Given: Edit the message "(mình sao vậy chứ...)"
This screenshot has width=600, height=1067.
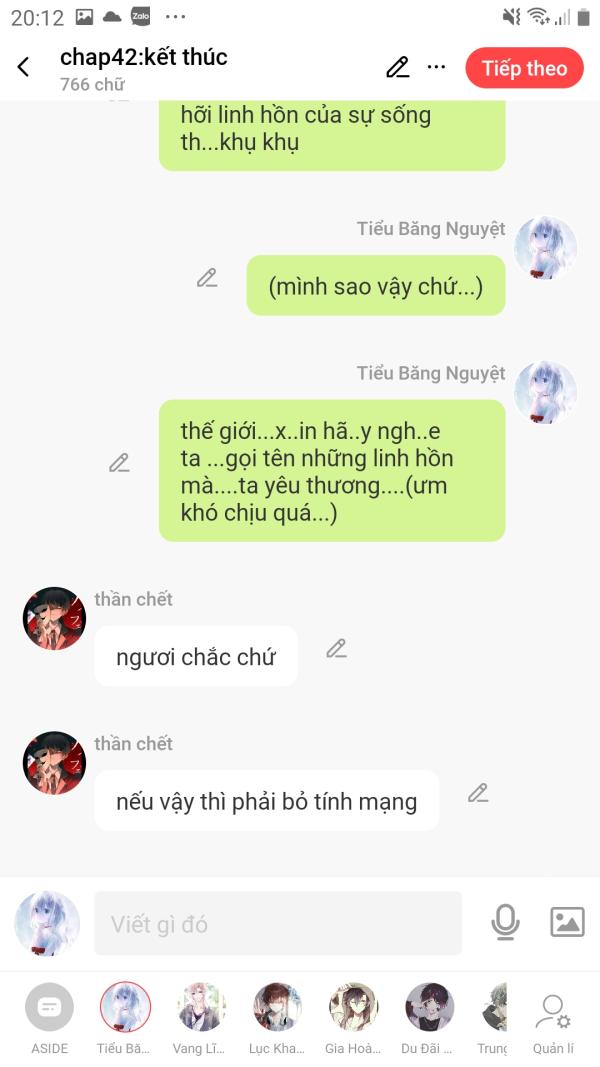Looking at the screenshot, I should pos(207,278).
